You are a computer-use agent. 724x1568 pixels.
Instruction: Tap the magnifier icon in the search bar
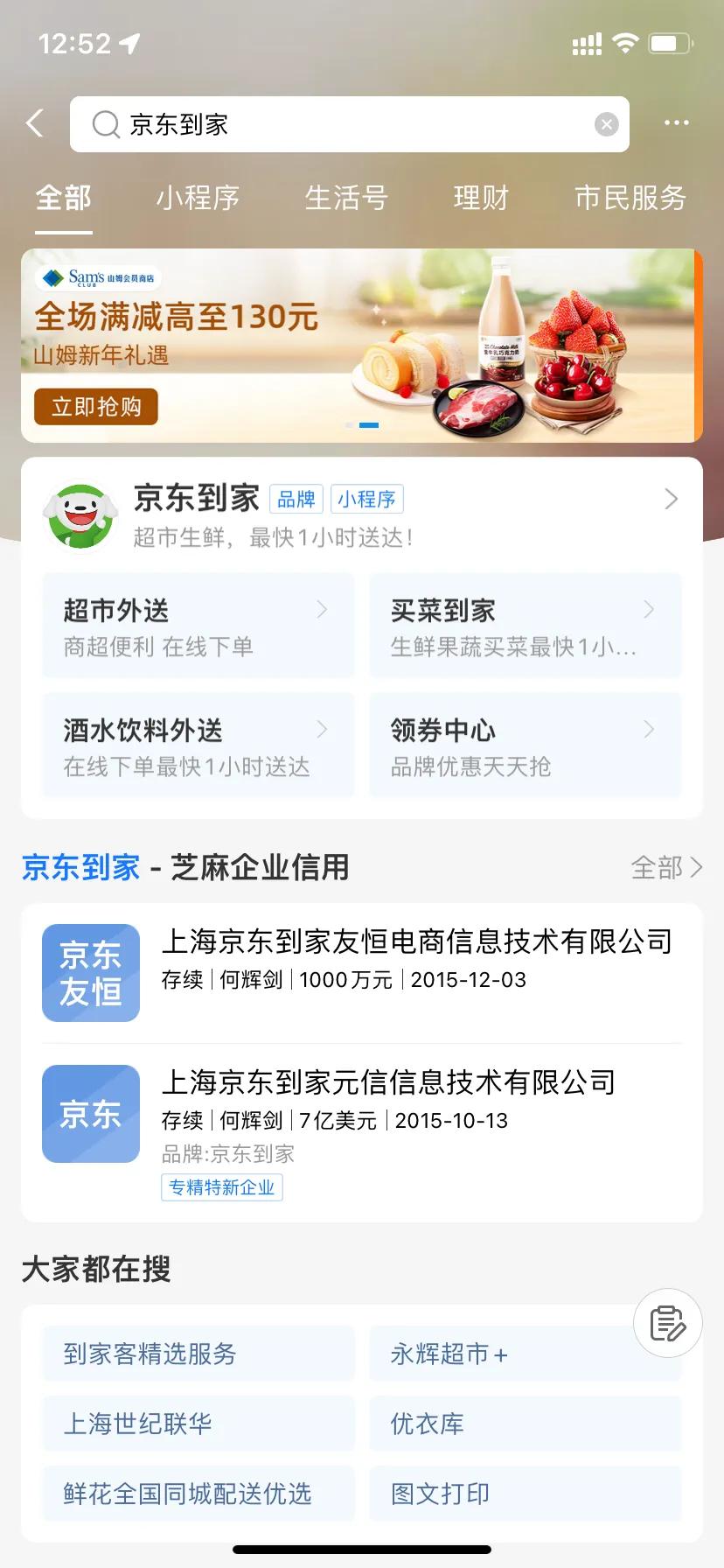tap(105, 124)
